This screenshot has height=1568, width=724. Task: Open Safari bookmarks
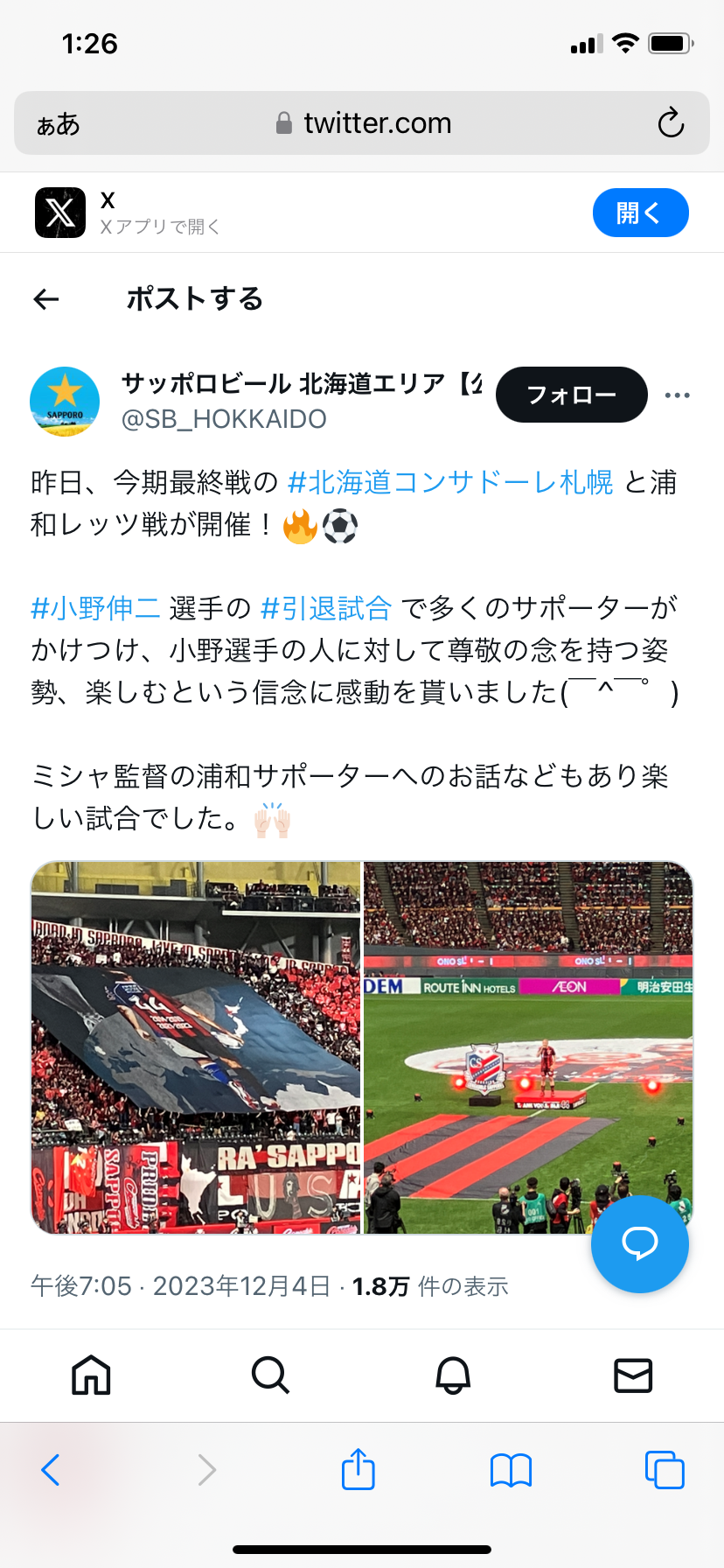(512, 1470)
